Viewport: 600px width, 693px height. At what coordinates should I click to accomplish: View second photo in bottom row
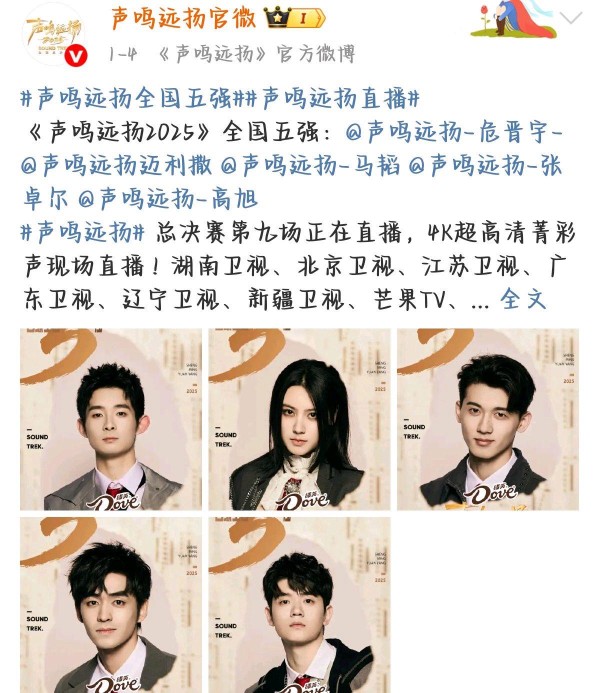(x=299, y=605)
